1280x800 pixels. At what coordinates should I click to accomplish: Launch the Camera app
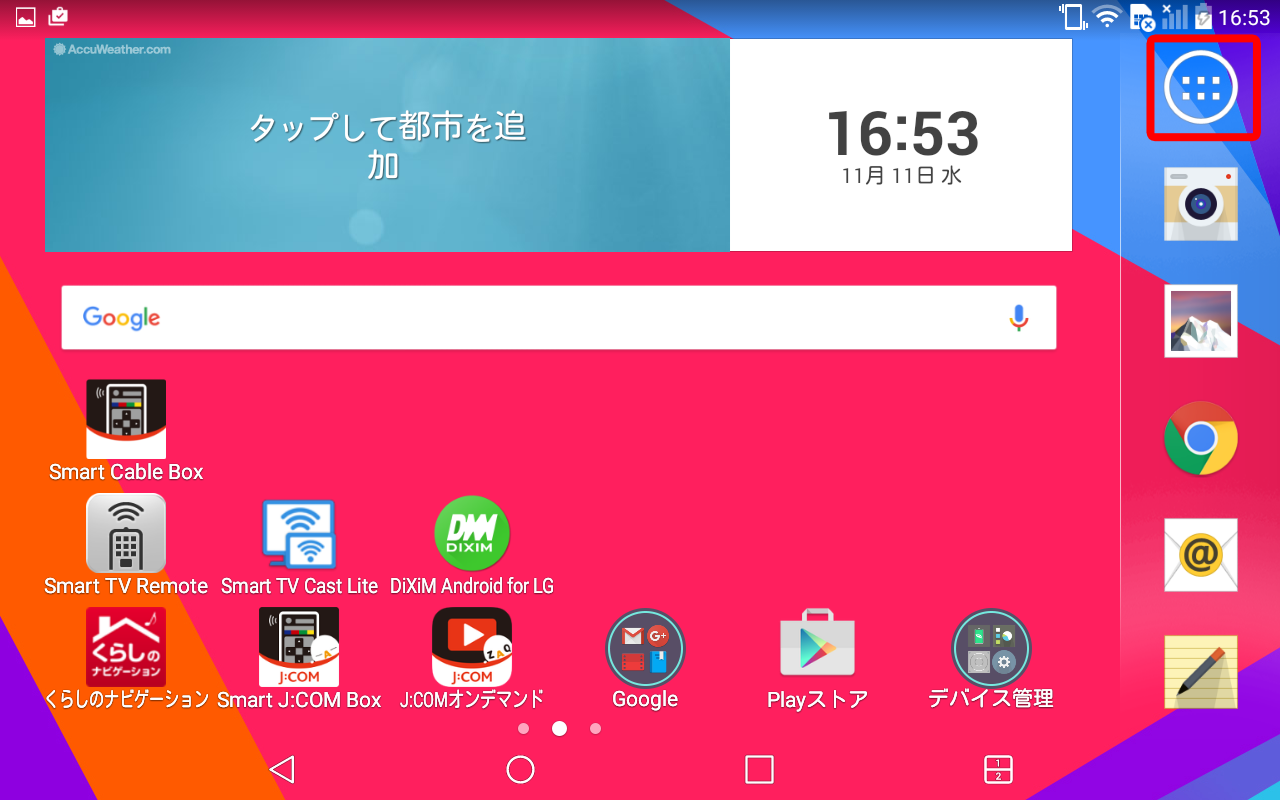tap(1201, 204)
